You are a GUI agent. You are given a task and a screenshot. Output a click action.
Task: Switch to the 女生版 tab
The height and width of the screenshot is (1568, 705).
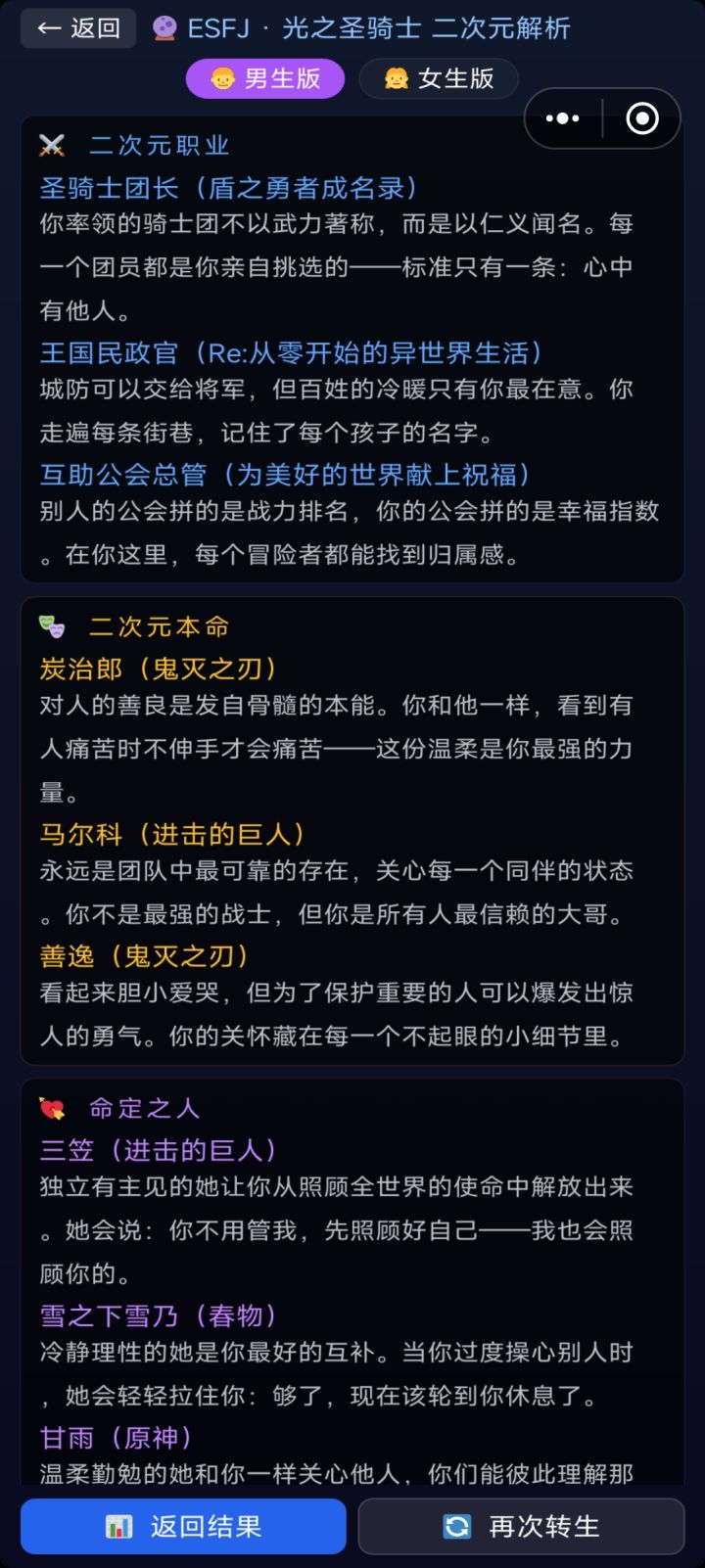tap(438, 79)
